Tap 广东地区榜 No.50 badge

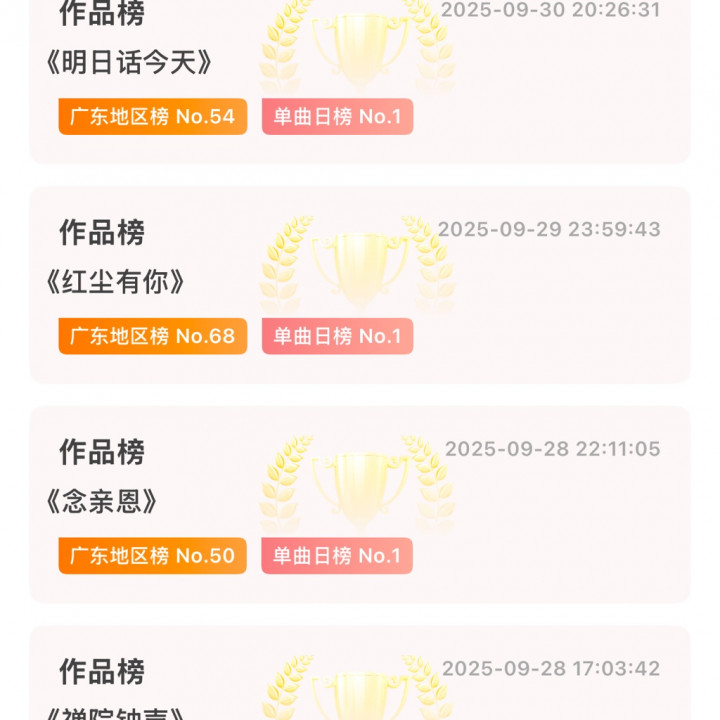152,556
